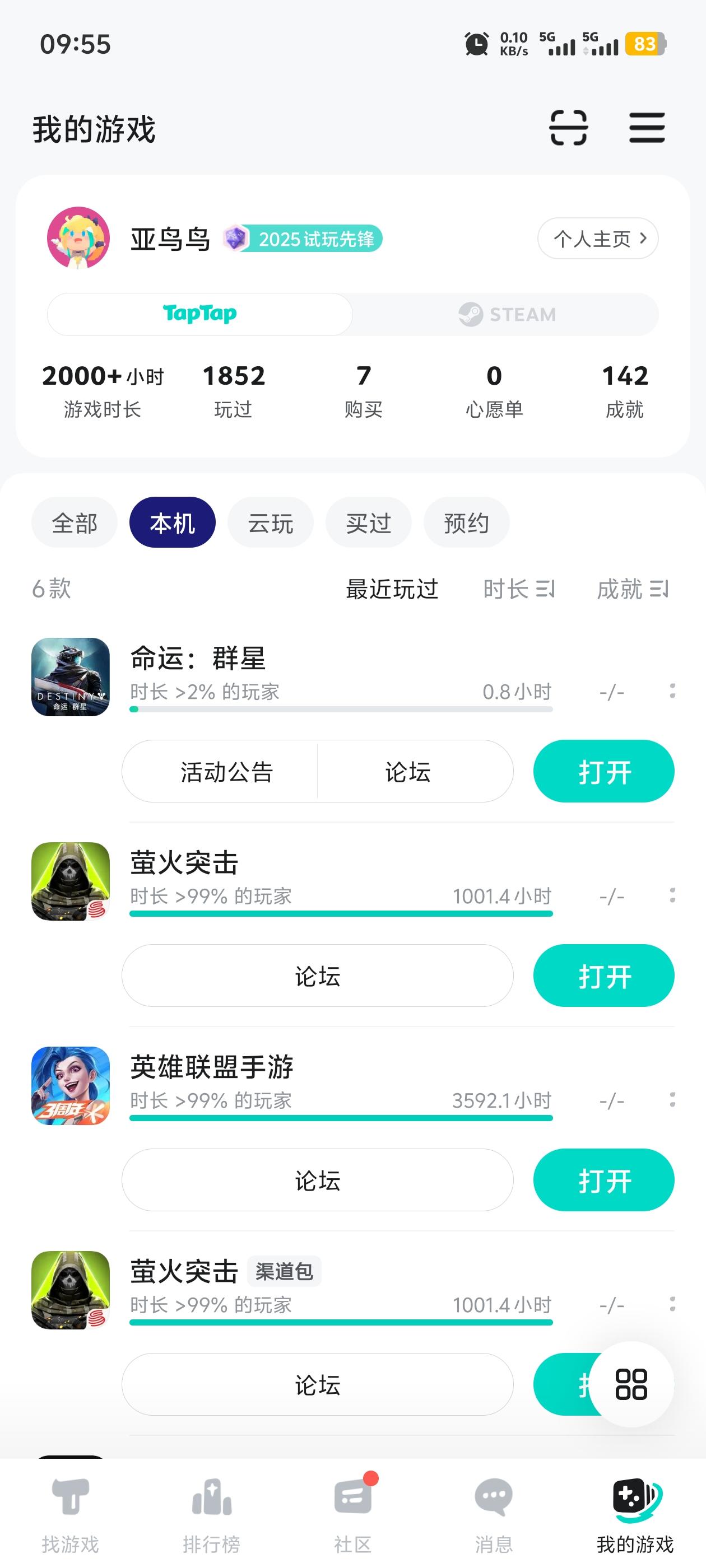
Task: Open the 论坛 for 命运：群星
Action: (408, 772)
